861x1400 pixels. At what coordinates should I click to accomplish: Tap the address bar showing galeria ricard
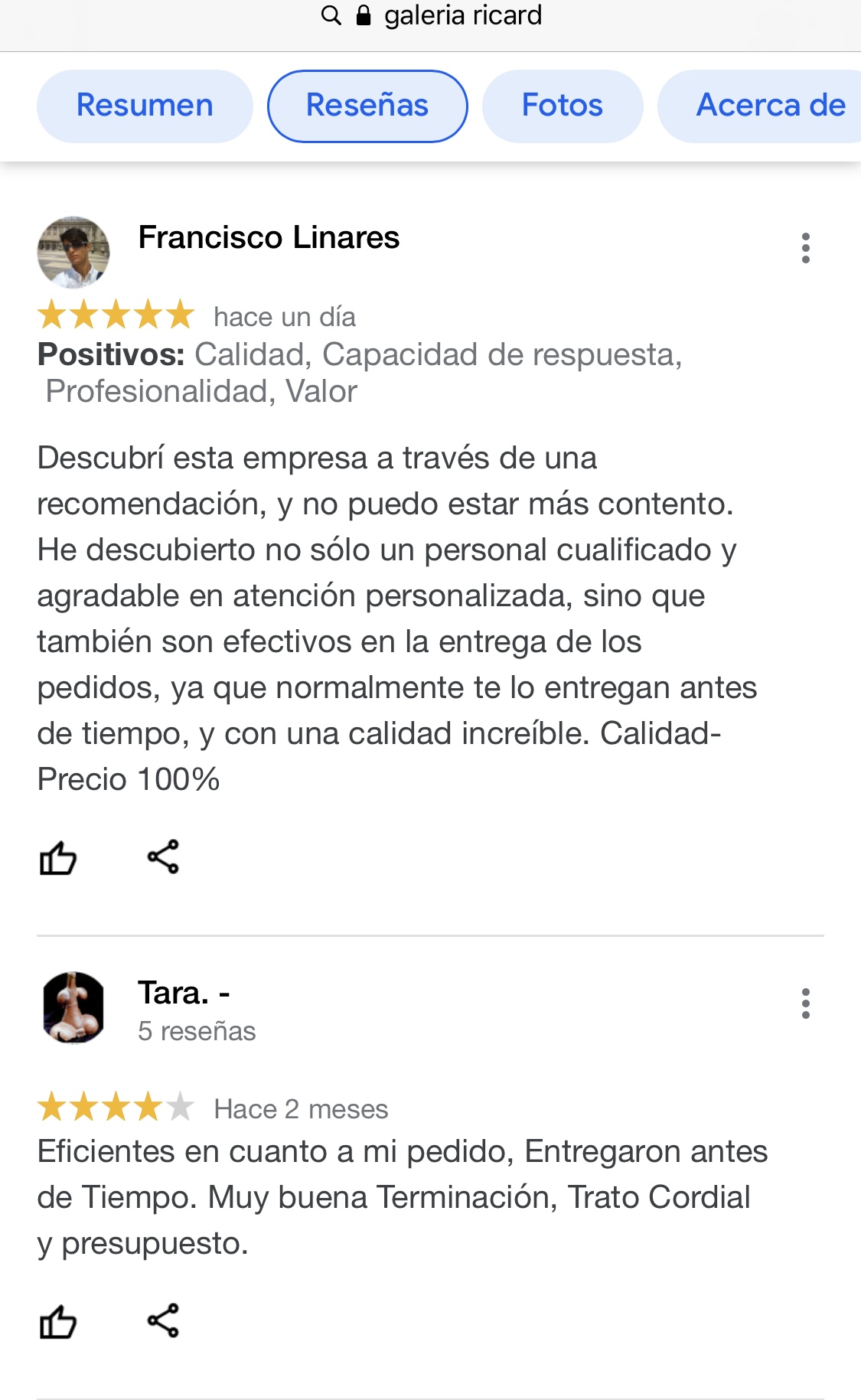click(x=431, y=15)
